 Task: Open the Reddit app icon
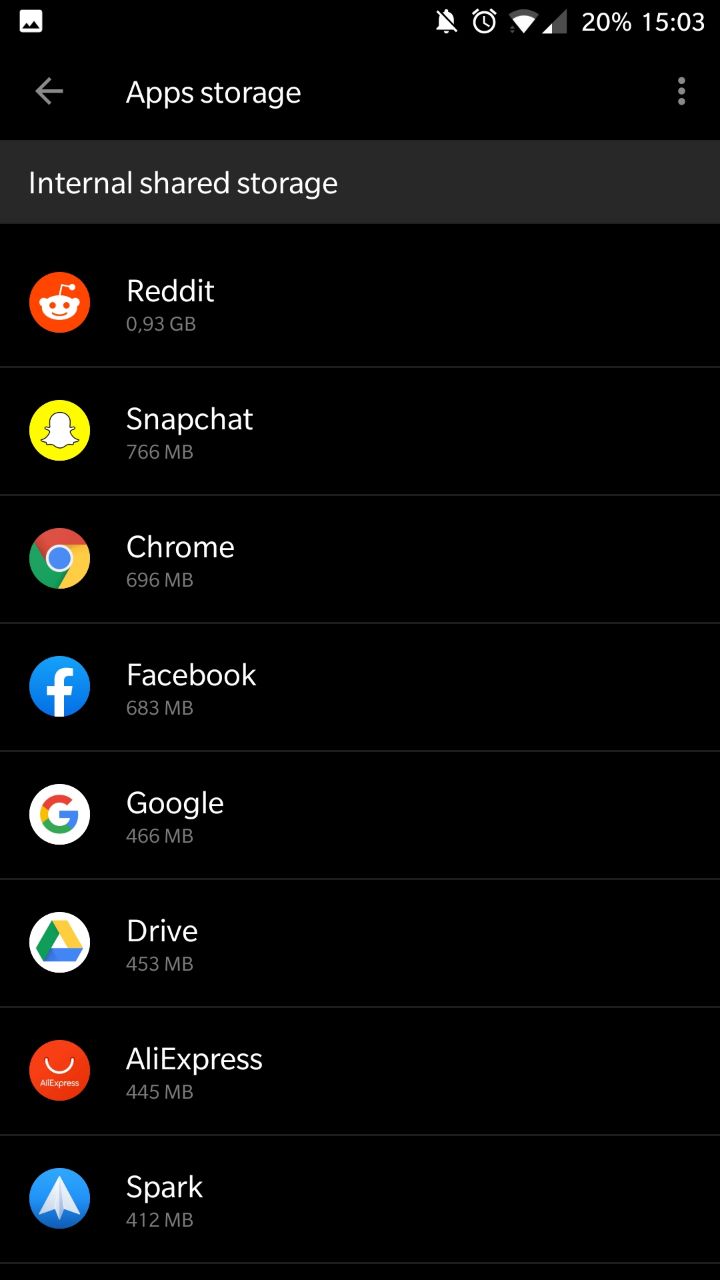tap(59, 301)
